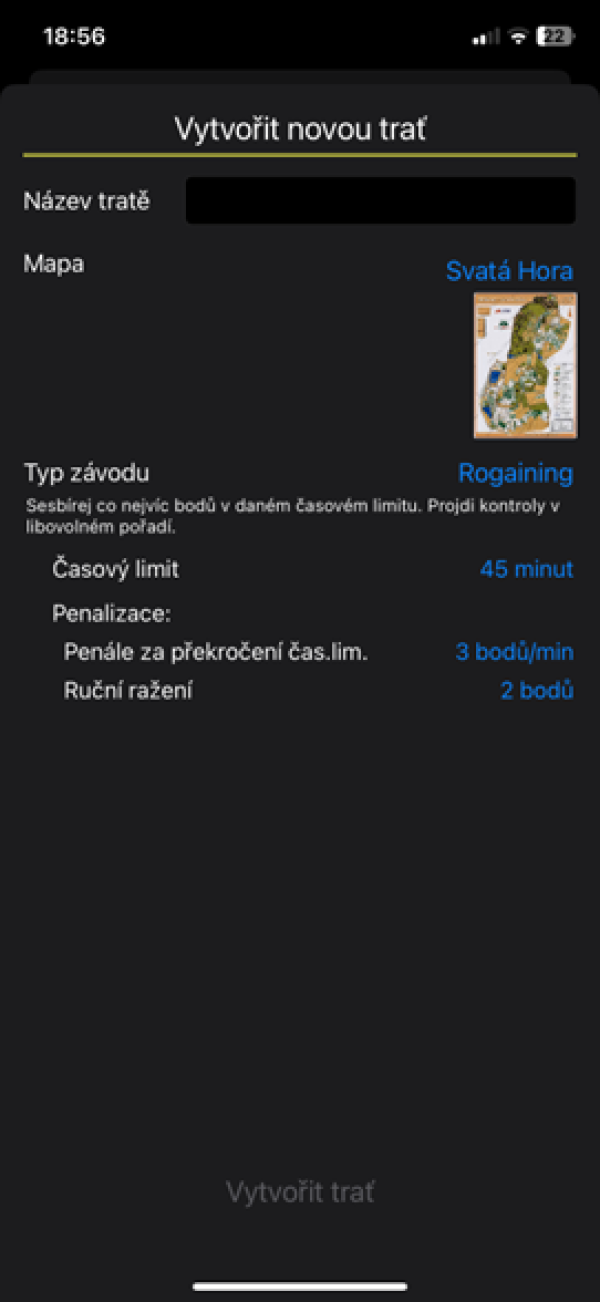Change race type Rogaining

(515, 473)
